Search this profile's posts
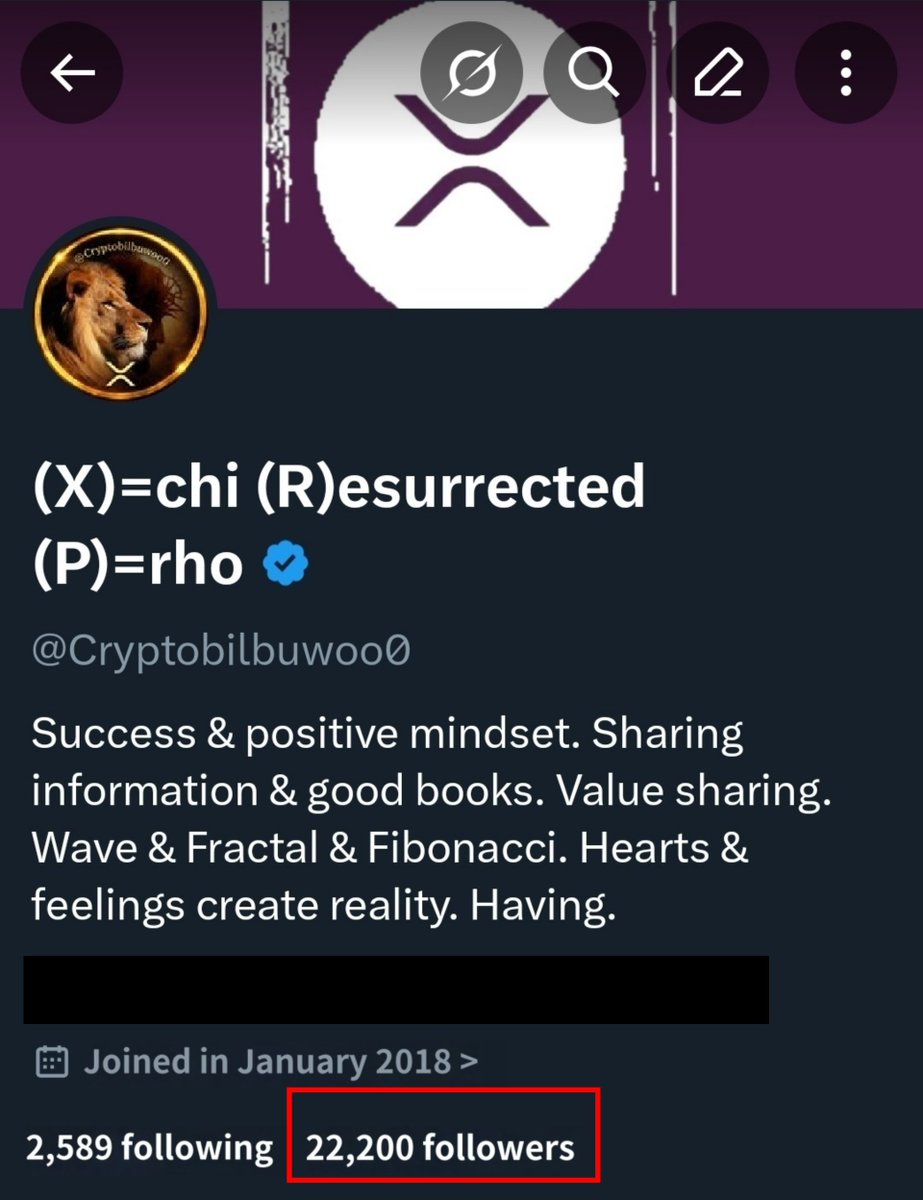 pyautogui.click(x=594, y=73)
